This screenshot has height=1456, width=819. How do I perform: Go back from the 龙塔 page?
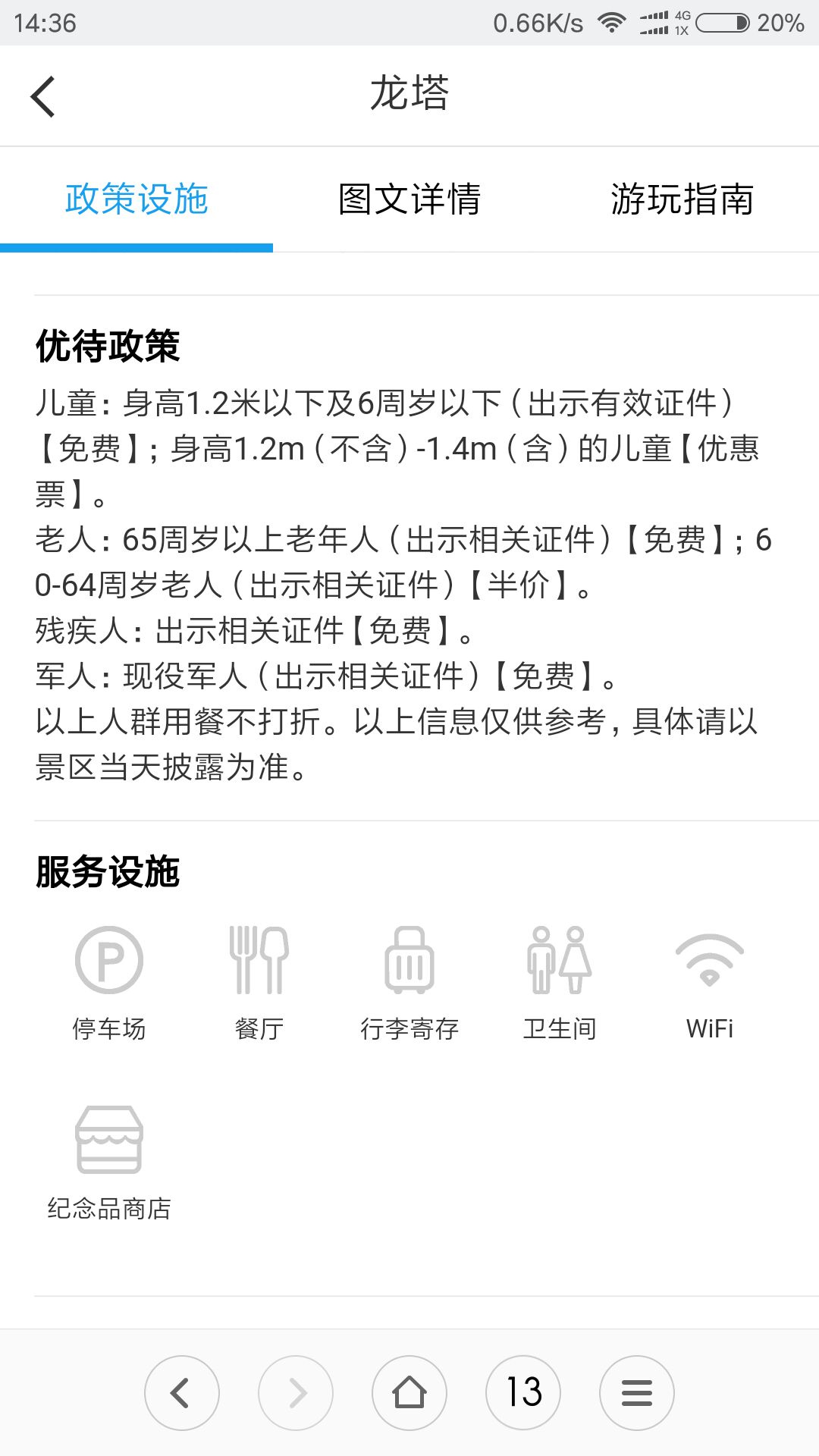(x=43, y=96)
